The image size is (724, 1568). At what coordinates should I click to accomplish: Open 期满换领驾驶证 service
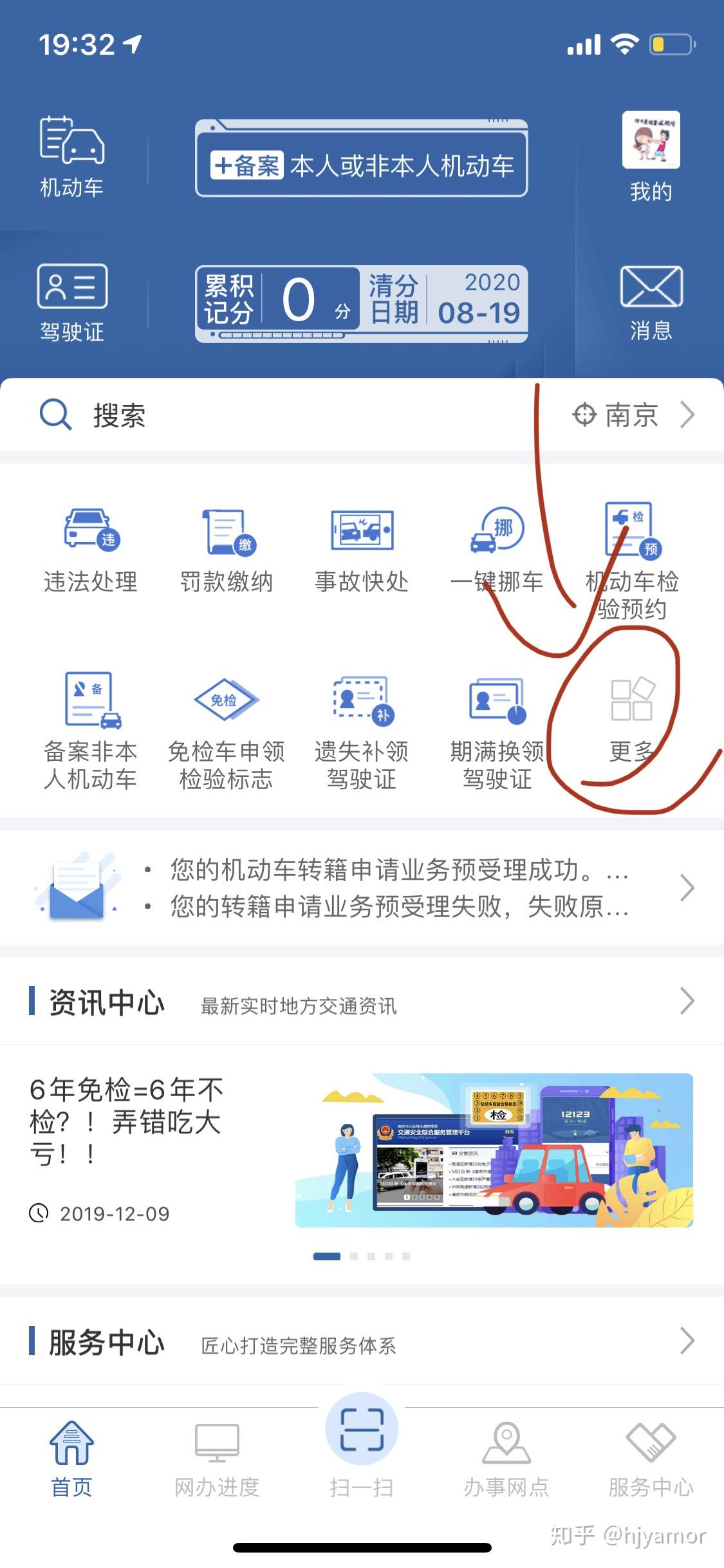tap(497, 731)
